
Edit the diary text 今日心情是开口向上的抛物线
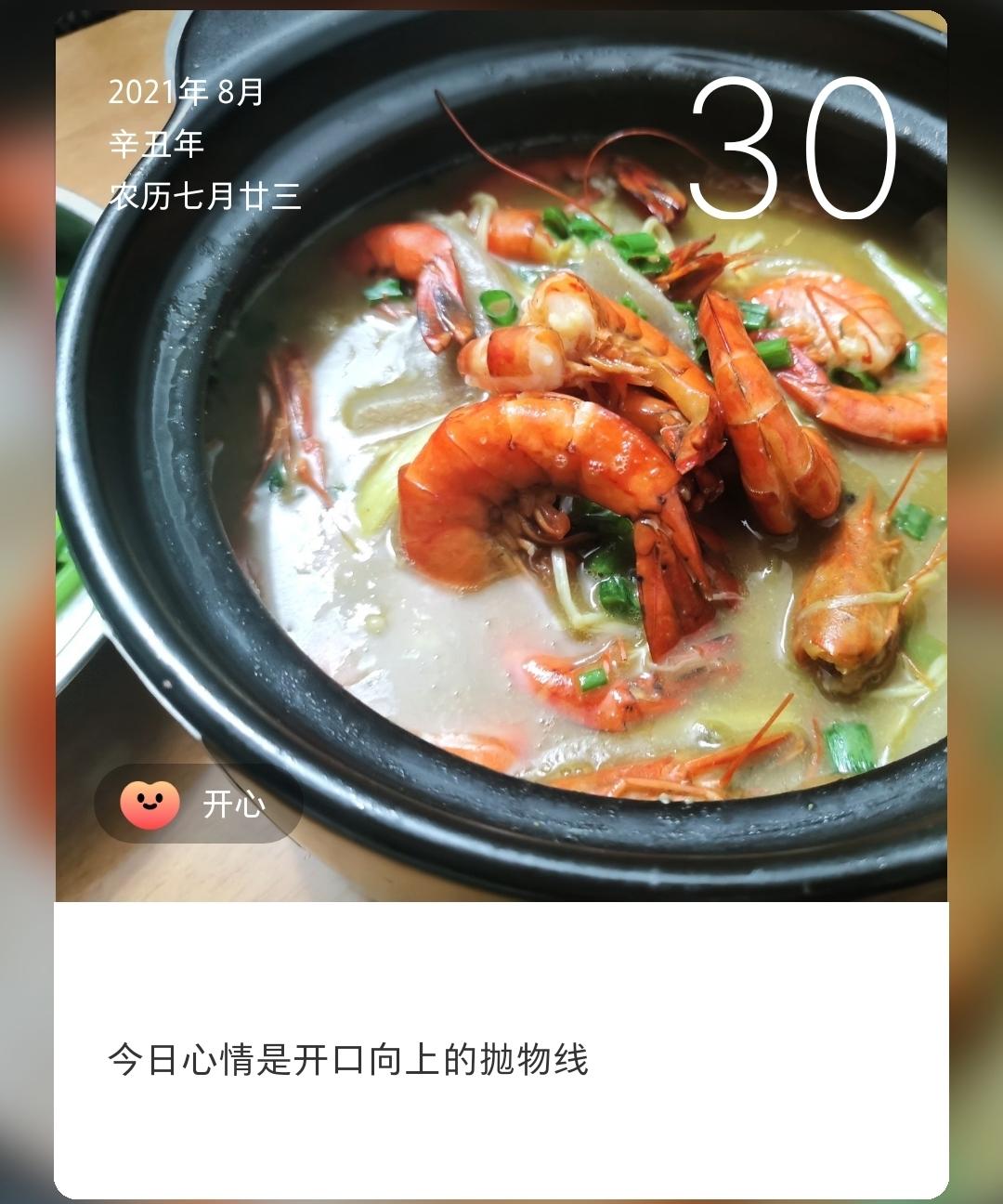(x=348, y=1059)
